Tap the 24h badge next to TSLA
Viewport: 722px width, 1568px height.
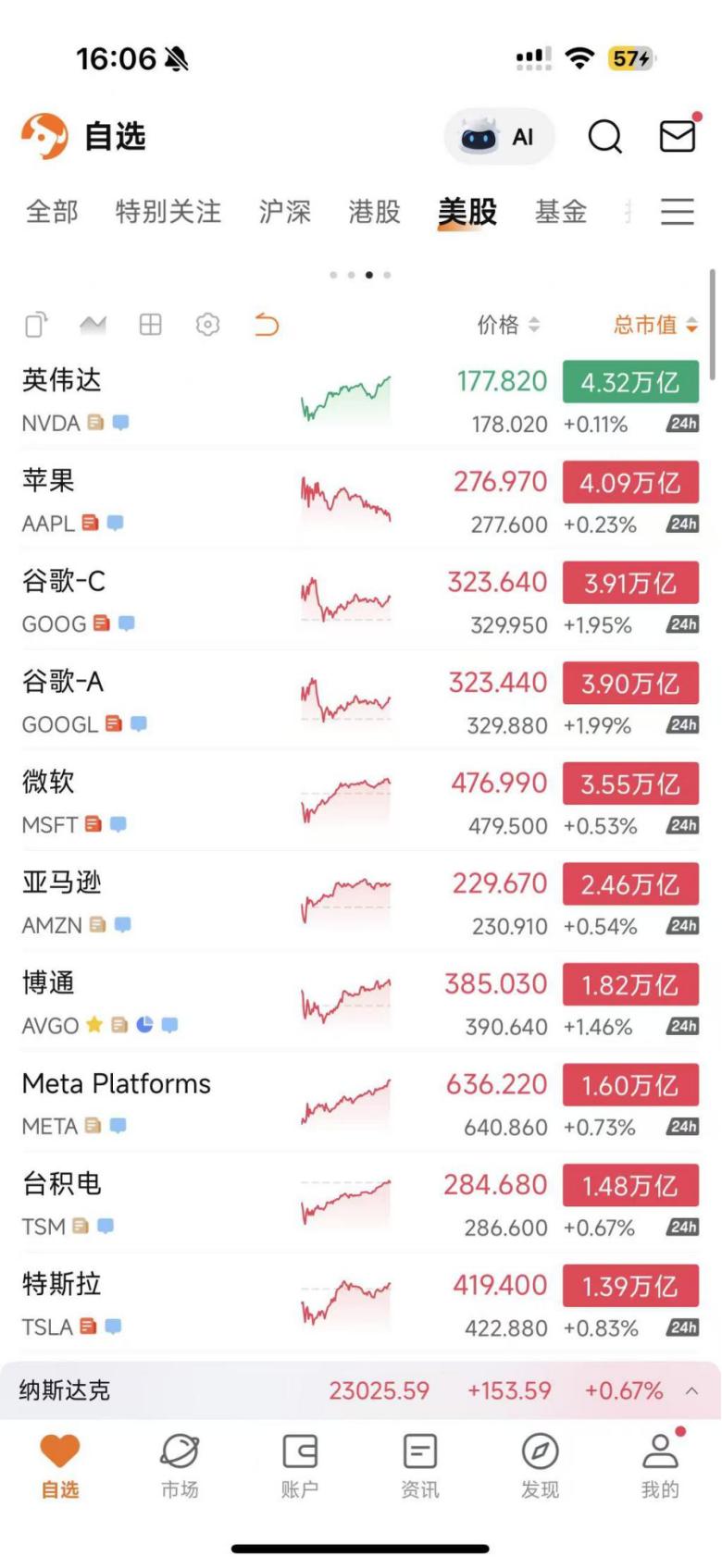click(681, 1327)
